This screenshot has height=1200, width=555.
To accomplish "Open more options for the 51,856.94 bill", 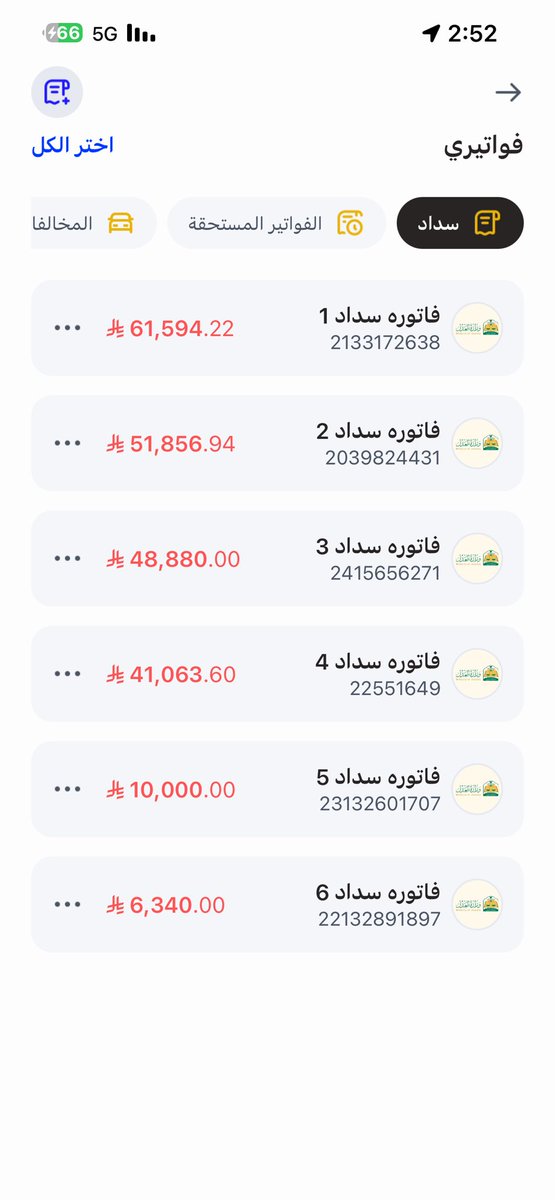I will click(x=68, y=443).
